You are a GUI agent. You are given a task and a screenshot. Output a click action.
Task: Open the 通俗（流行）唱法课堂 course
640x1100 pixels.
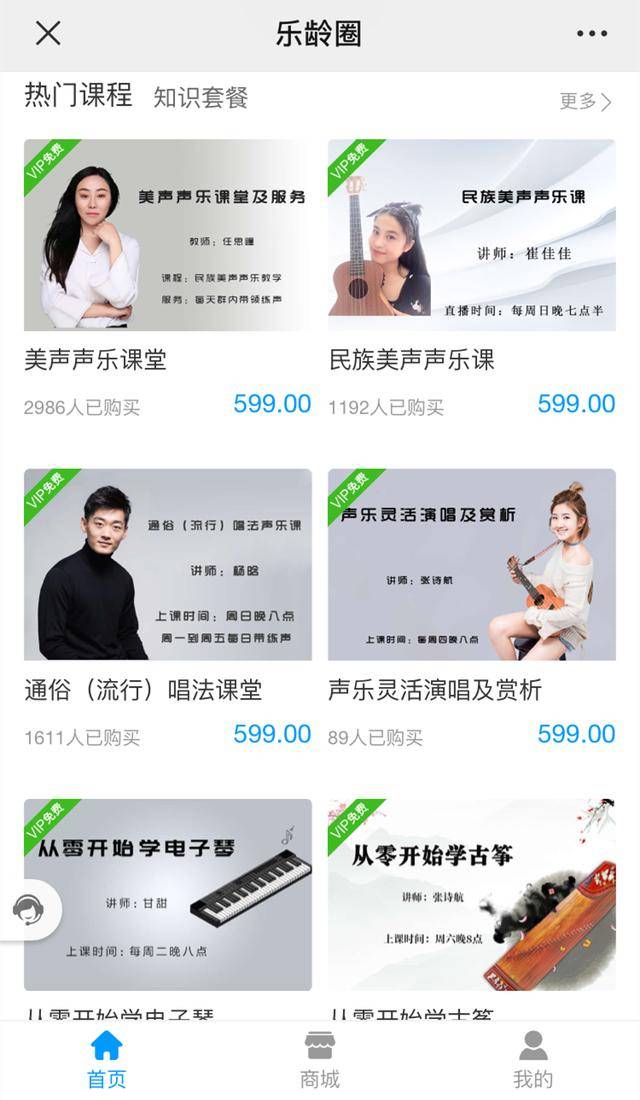(x=168, y=566)
